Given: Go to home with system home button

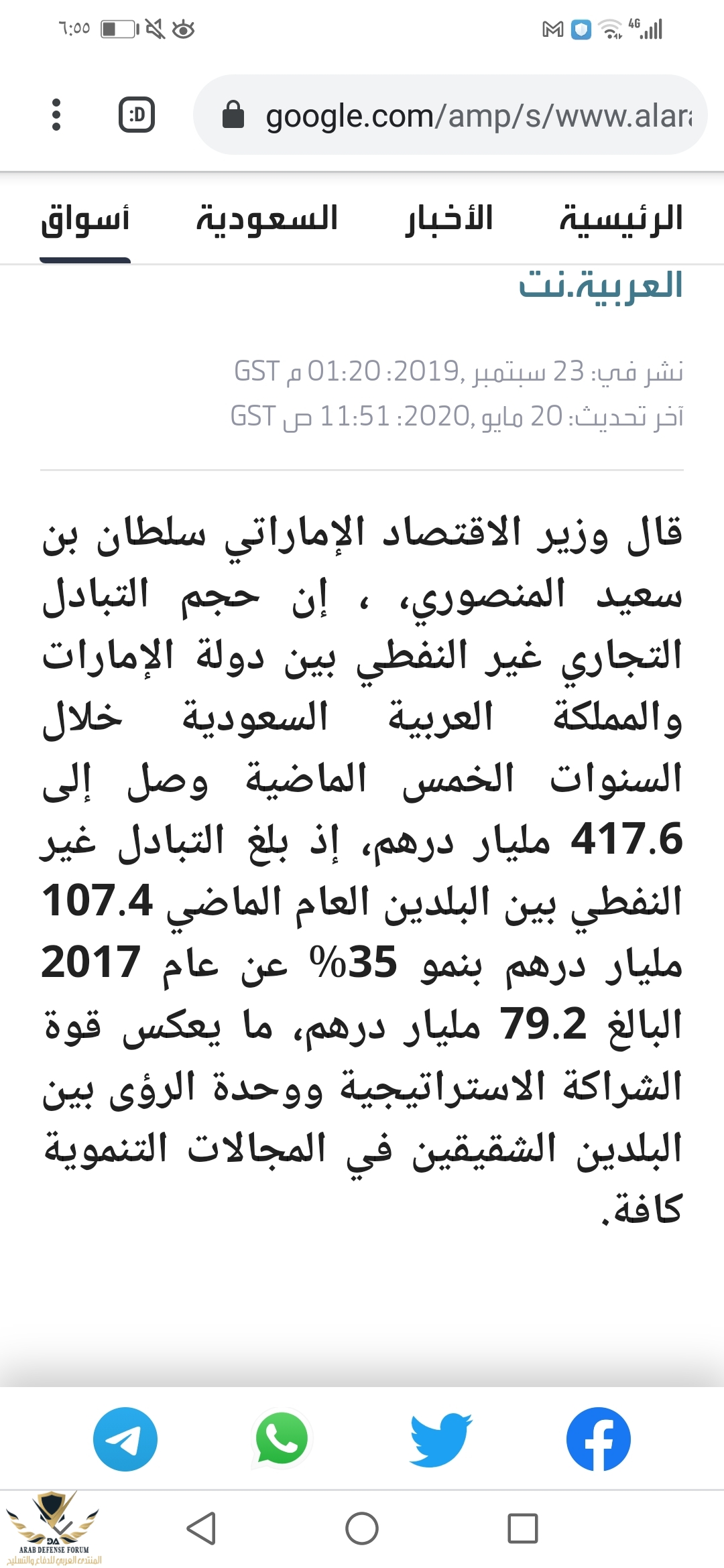Looking at the screenshot, I should [362, 1528].
